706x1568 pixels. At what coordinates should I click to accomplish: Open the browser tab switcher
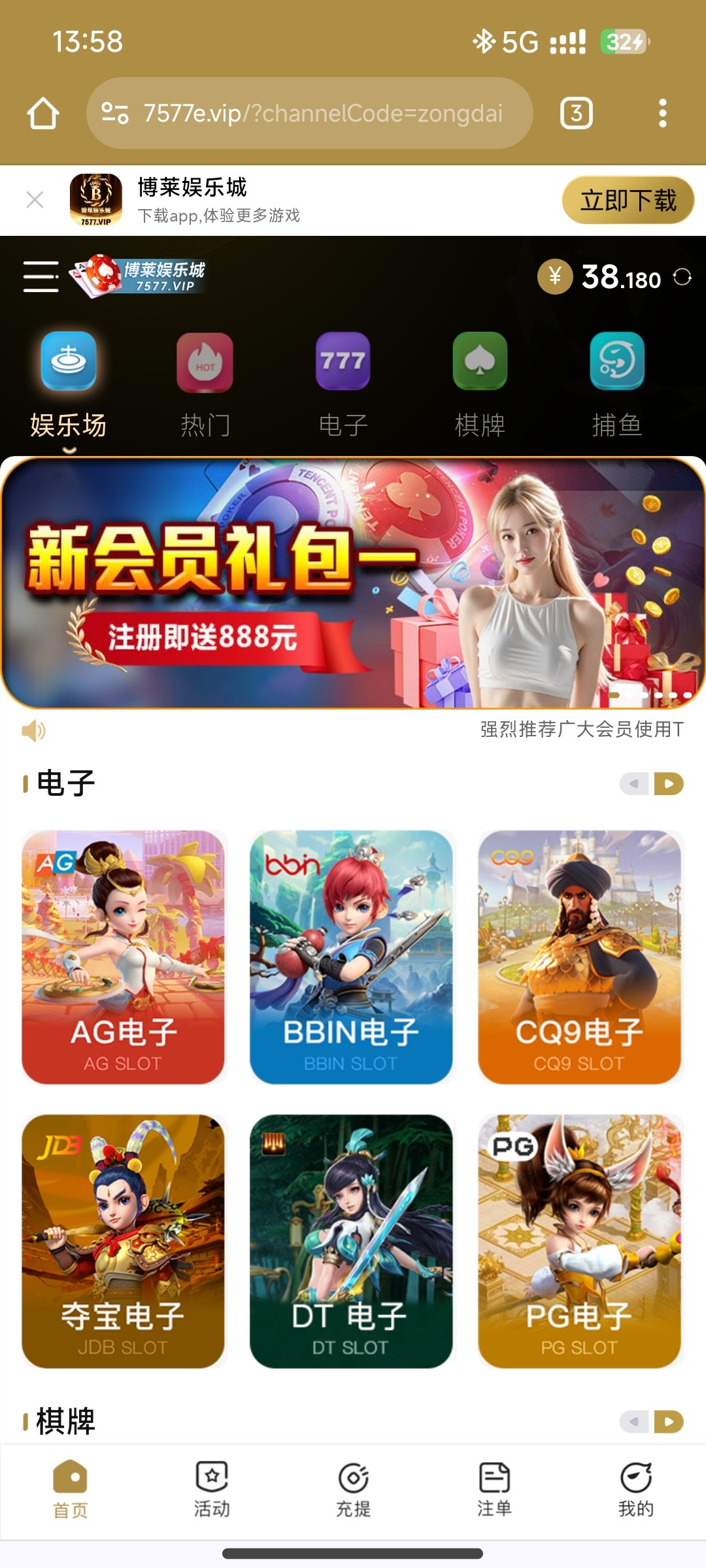point(576,113)
